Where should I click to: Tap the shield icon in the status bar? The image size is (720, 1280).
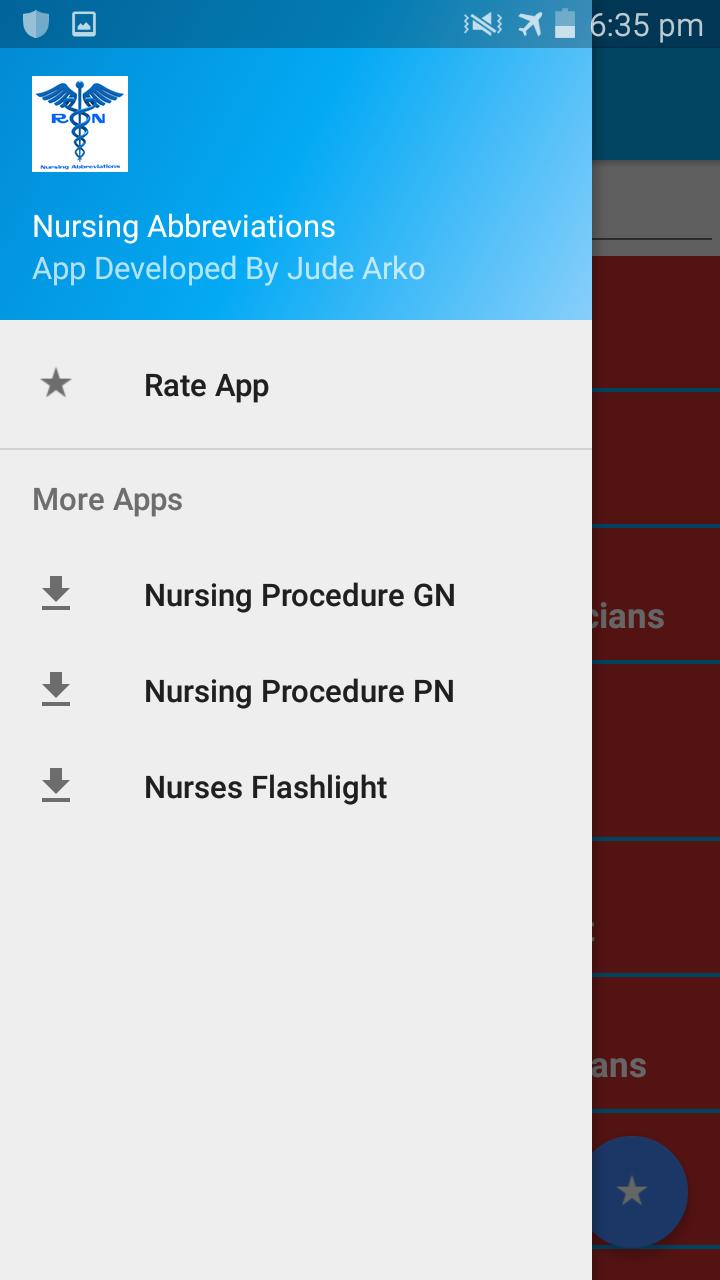pos(36,24)
